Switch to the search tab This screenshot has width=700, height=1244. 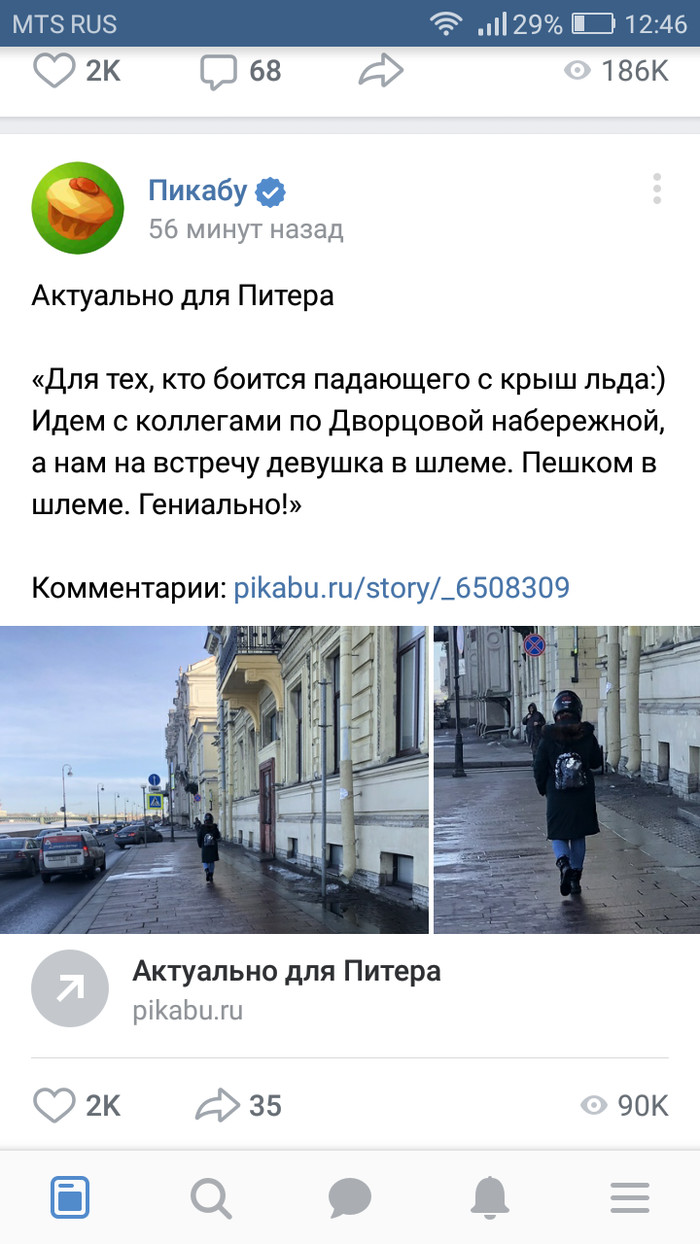pos(210,1197)
